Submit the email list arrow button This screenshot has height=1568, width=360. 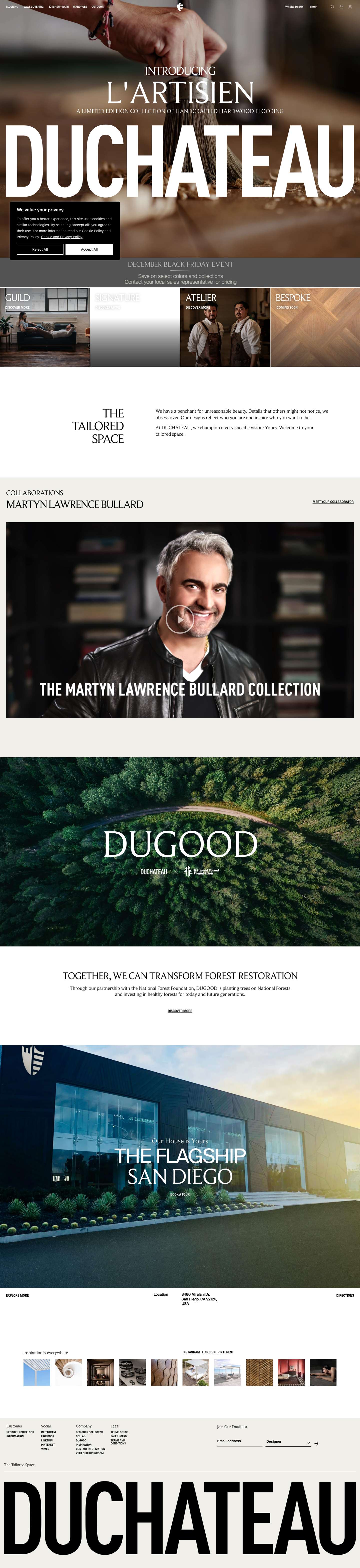[316, 1443]
